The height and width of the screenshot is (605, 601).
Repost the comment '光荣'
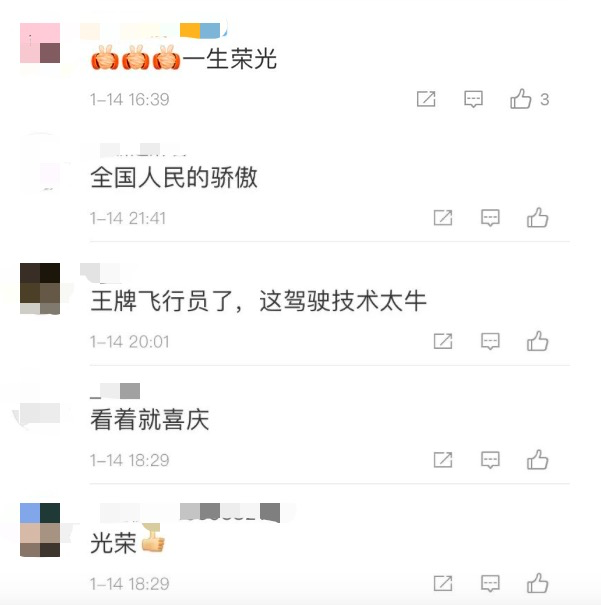click(x=443, y=583)
